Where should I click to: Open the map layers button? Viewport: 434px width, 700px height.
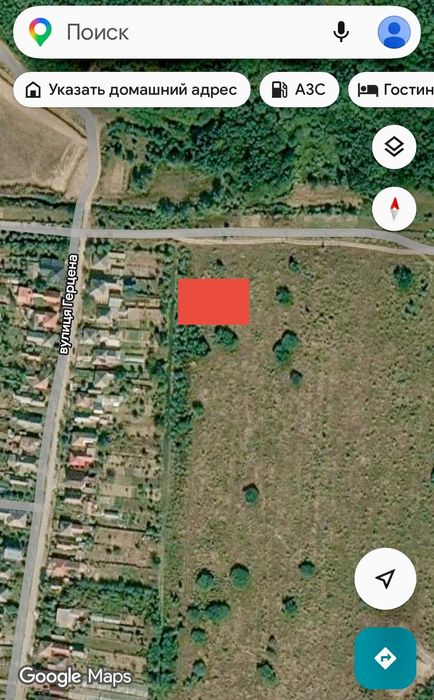point(394,147)
